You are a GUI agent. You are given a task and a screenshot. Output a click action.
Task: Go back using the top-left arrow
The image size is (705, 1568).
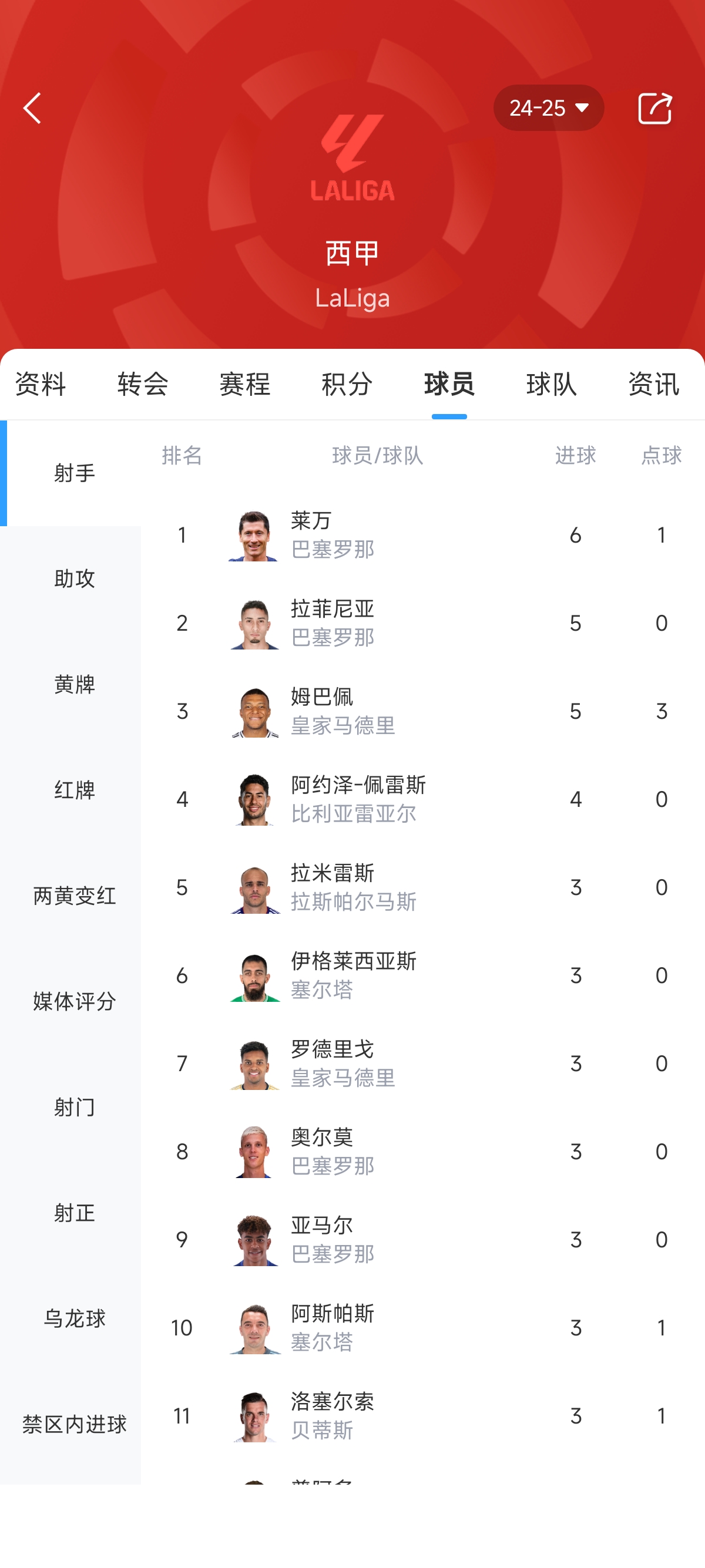(32, 108)
